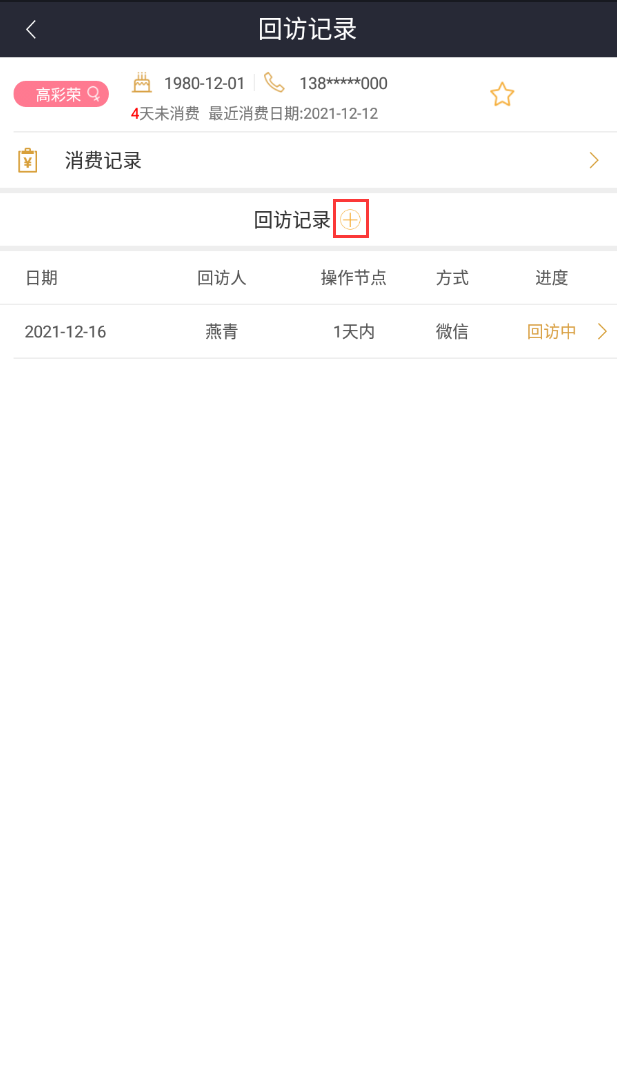The height and width of the screenshot is (1072, 617).
Task: Open the 2021-12-16 visit record by 燕青
Action: point(308,332)
